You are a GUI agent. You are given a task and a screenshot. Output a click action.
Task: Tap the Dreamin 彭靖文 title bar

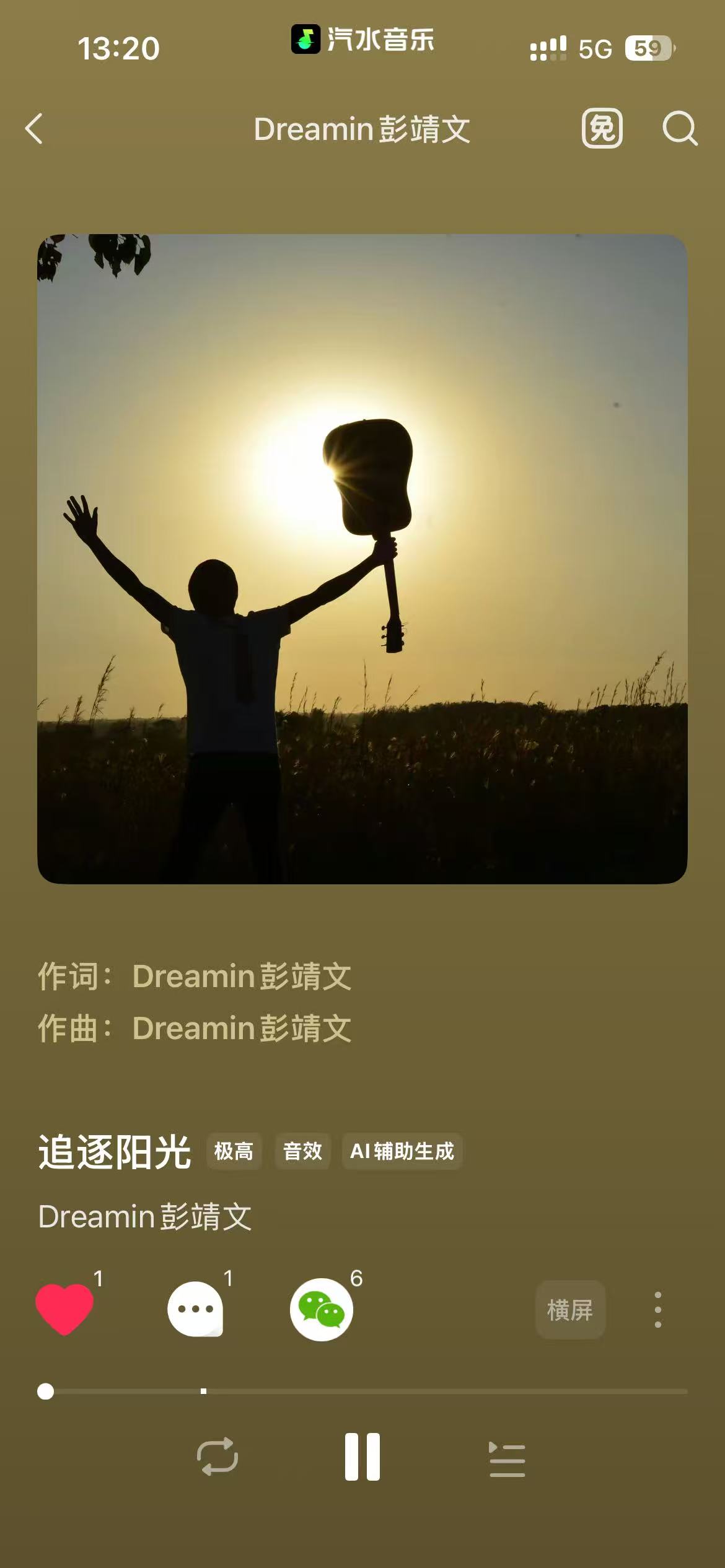coord(362,129)
